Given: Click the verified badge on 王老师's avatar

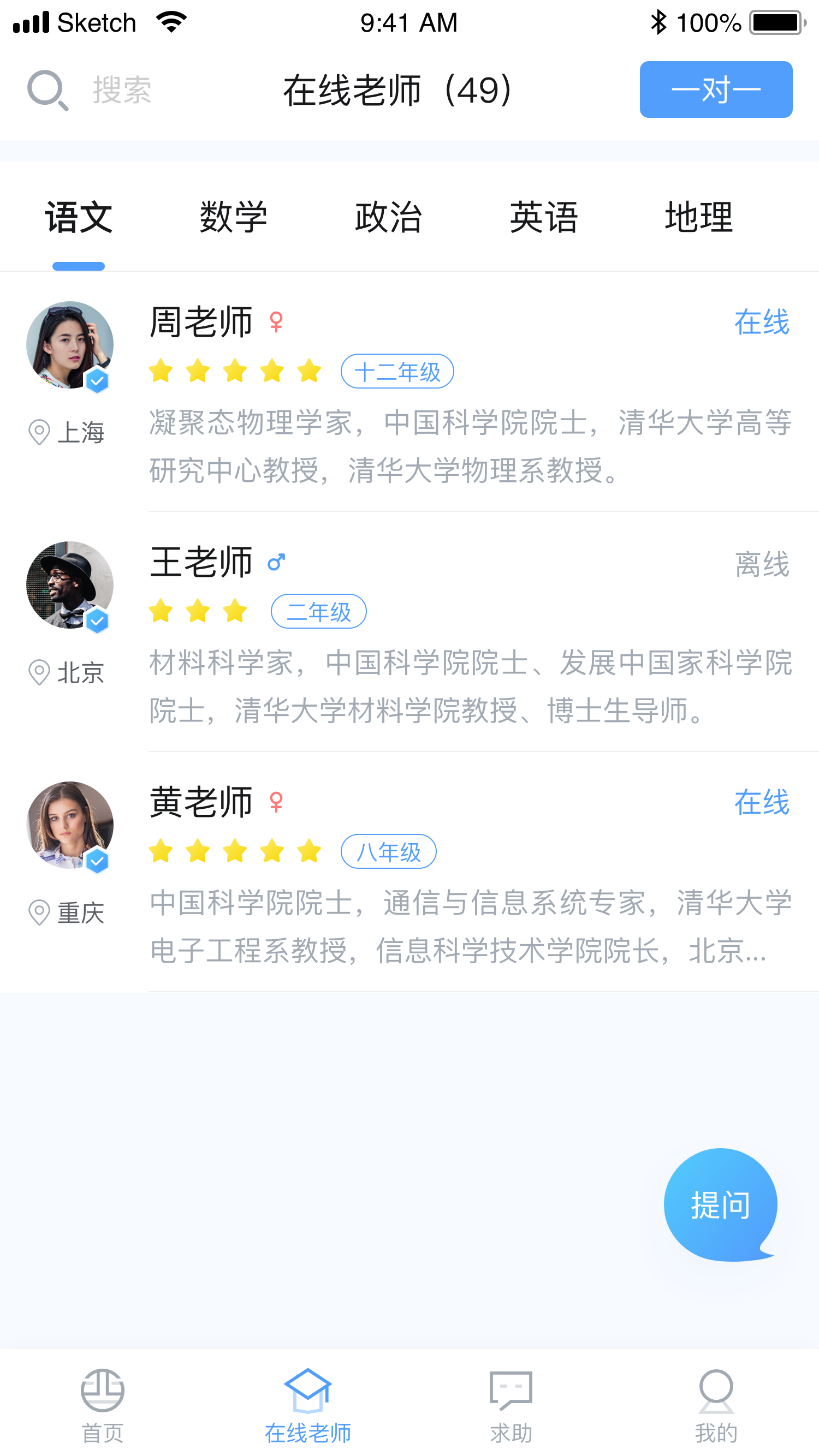Looking at the screenshot, I should (x=97, y=620).
